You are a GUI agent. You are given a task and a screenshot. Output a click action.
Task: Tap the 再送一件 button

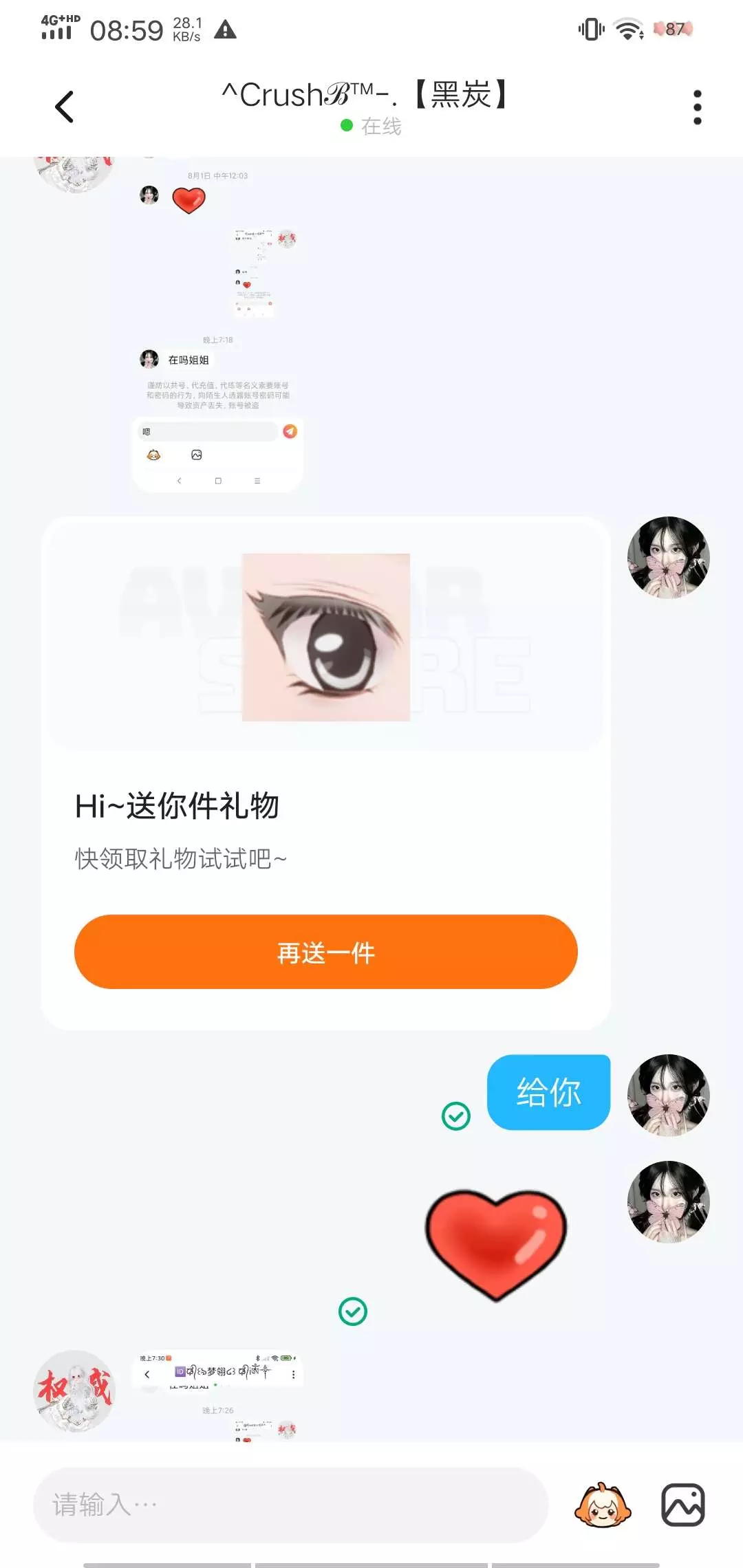point(325,952)
